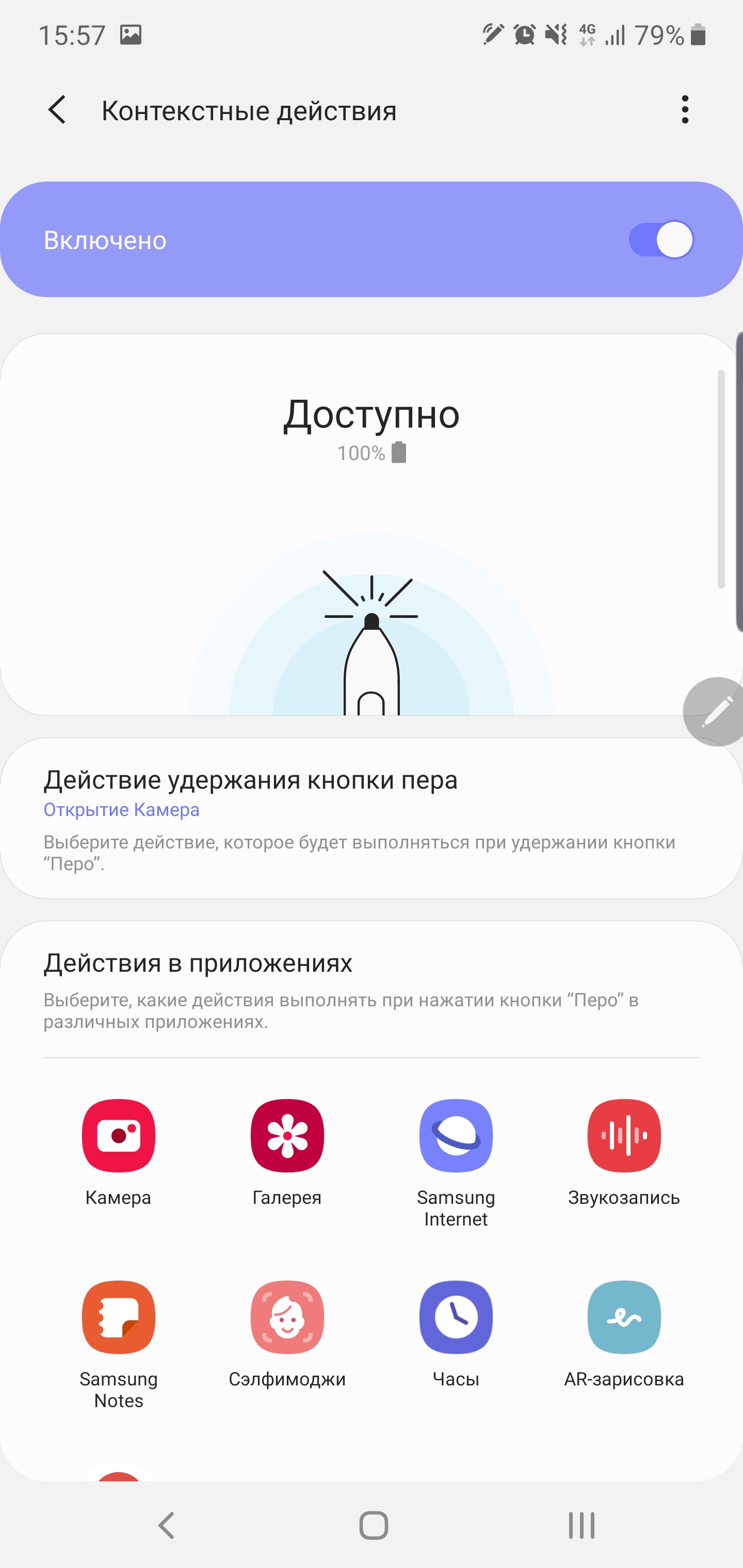Open the three-dot overflow menu
This screenshot has width=743, height=1568.
pos(685,110)
